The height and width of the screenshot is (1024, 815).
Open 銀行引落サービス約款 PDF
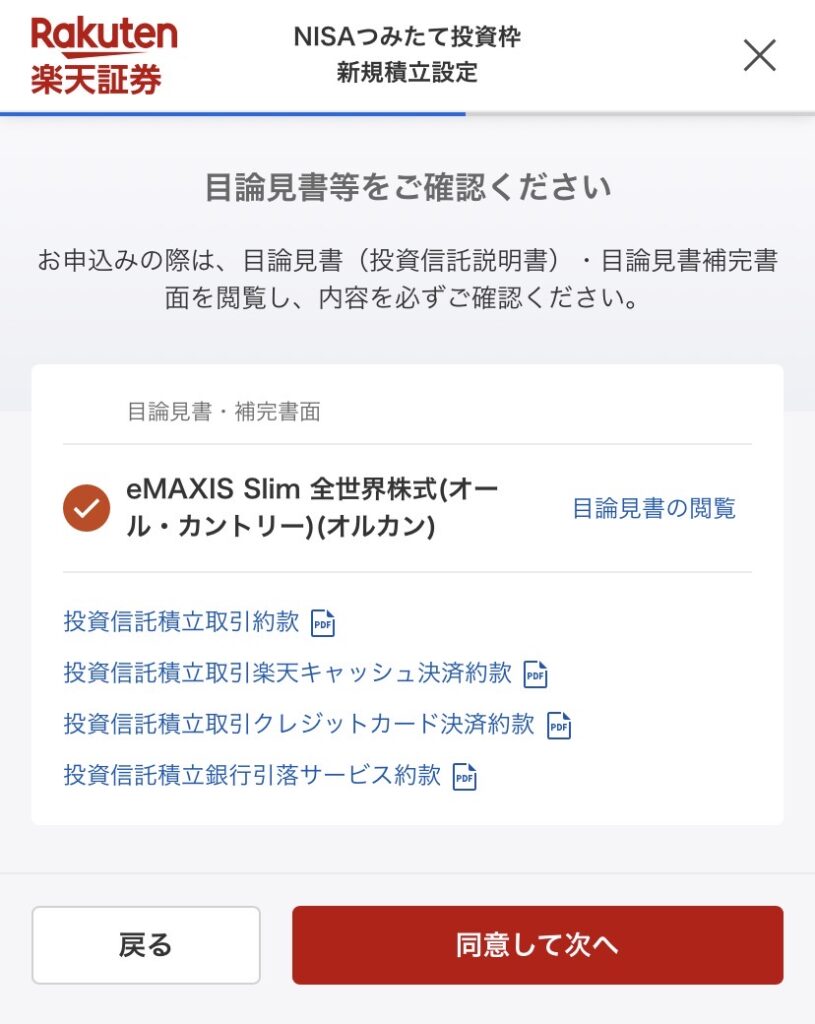point(269,775)
